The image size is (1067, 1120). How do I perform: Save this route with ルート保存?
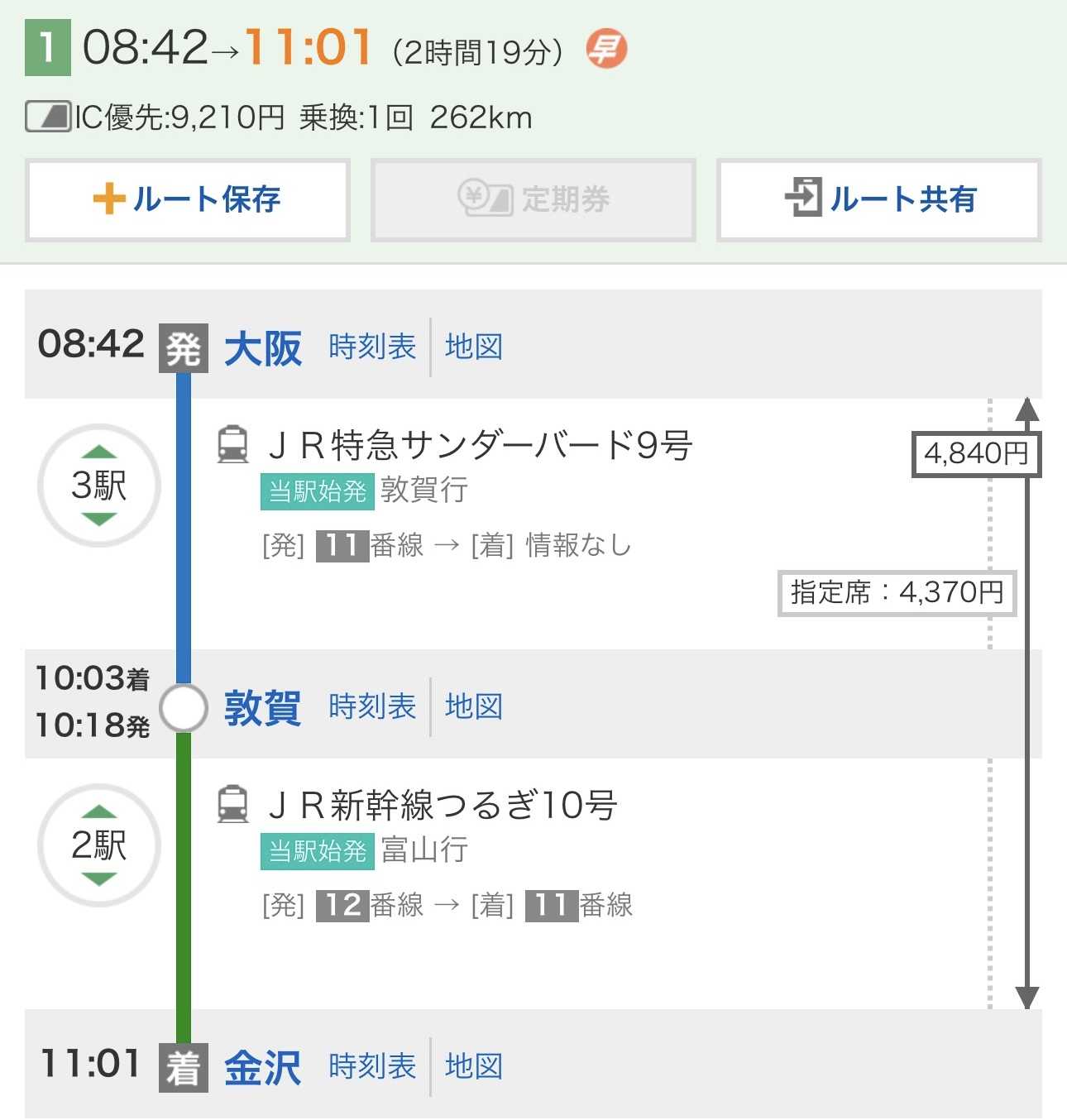(x=188, y=200)
